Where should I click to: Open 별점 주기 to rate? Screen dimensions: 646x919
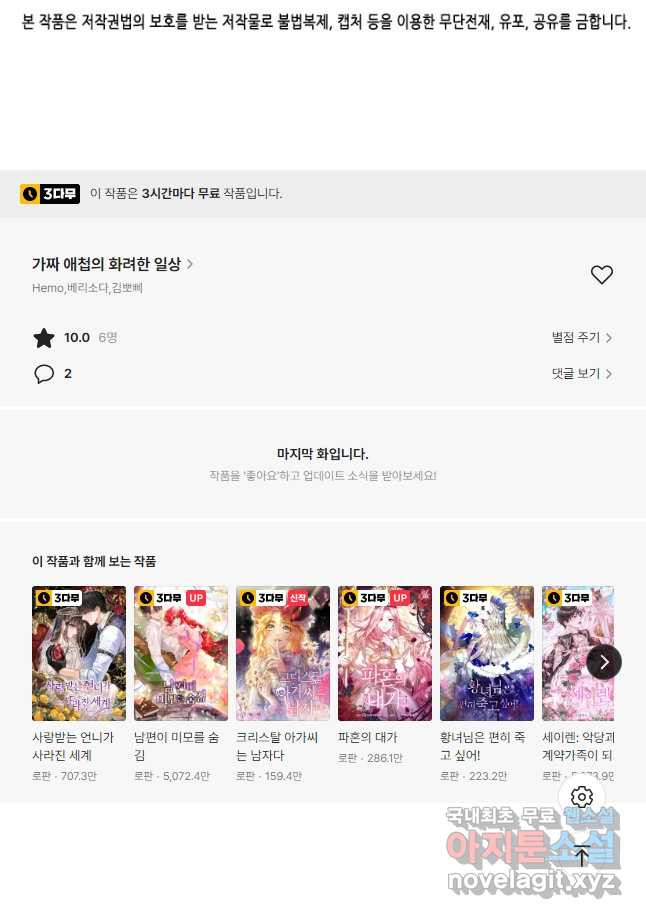581,338
